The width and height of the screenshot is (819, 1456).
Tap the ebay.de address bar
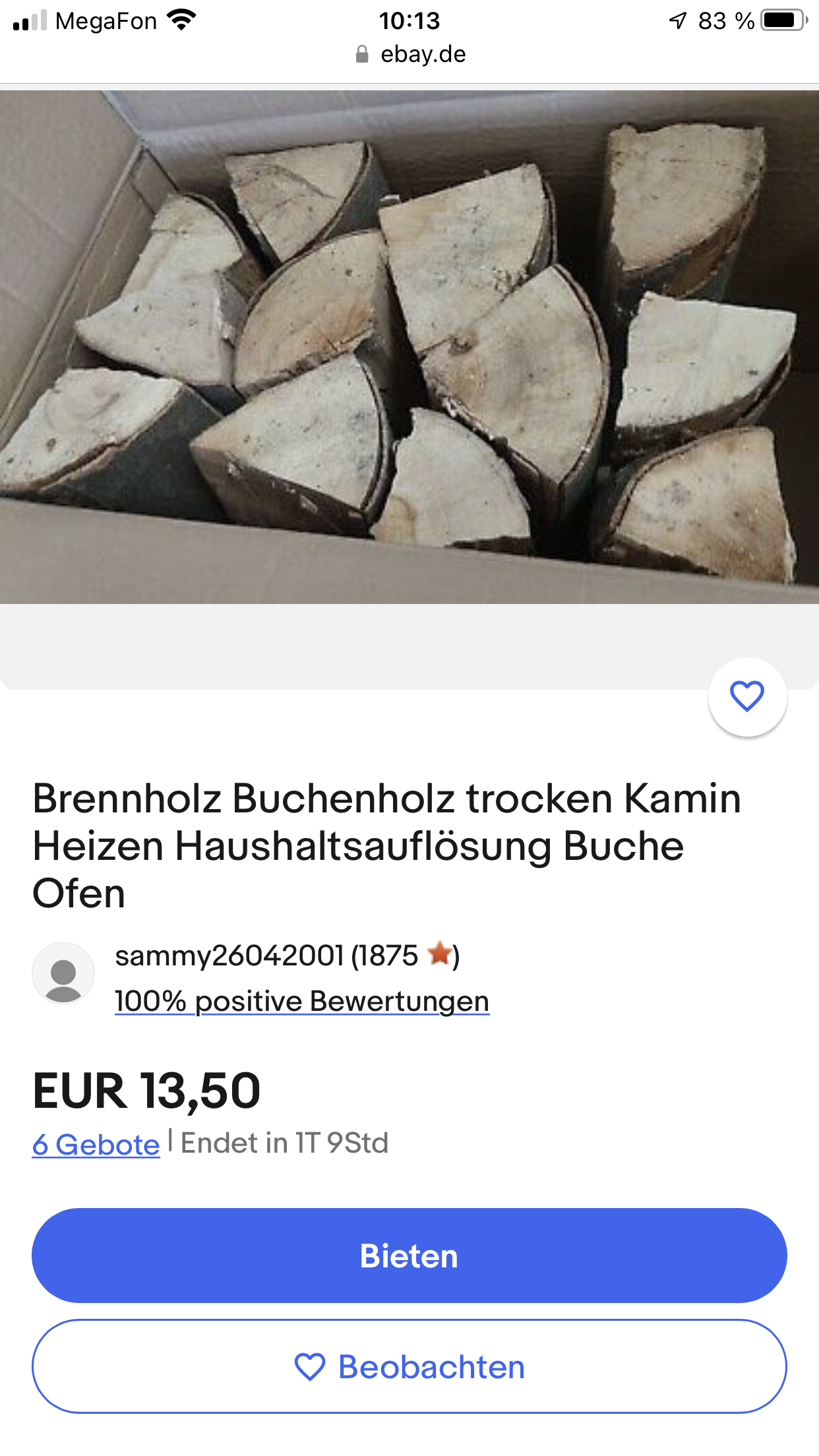pyautogui.click(x=410, y=54)
